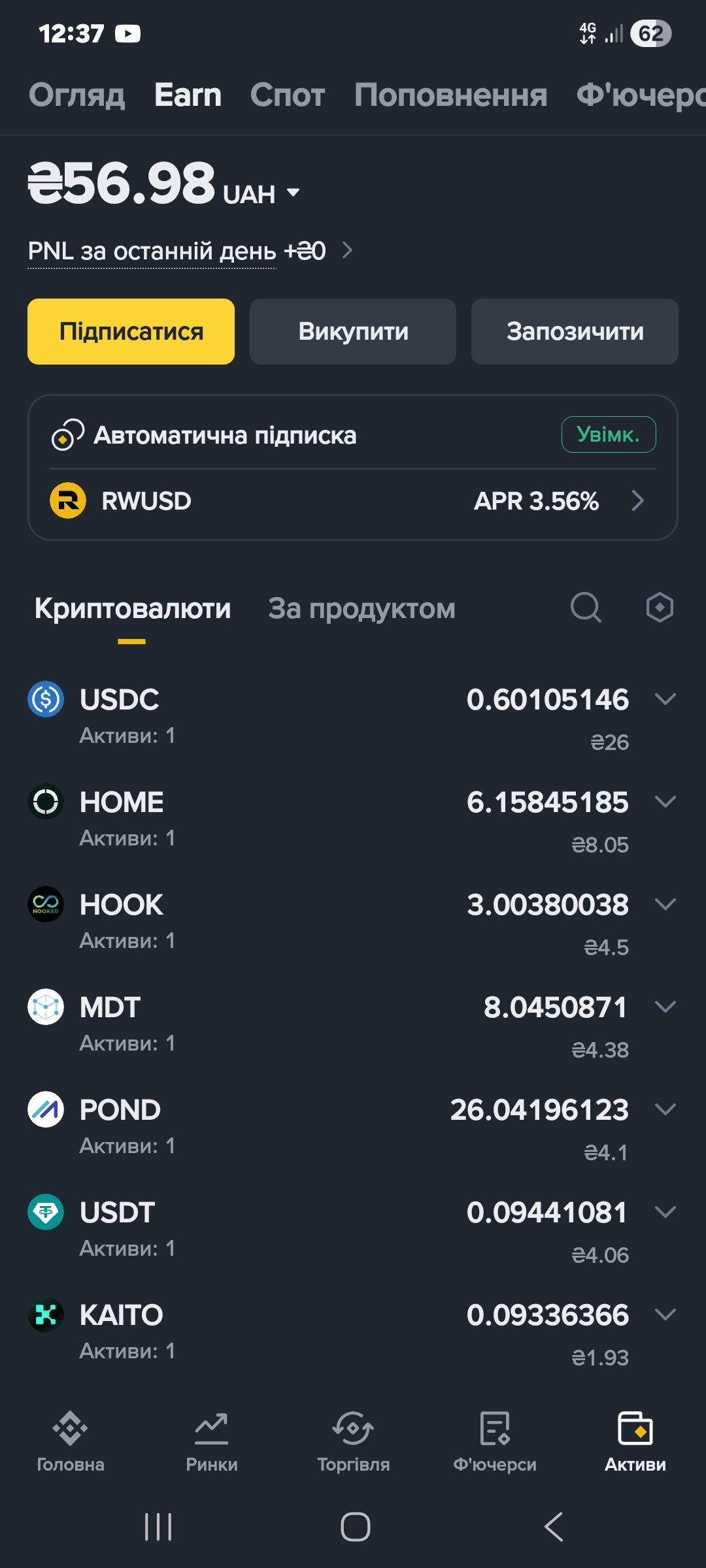Open the crypto search icon
The image size is (706, 1568).
coord(586,608)
